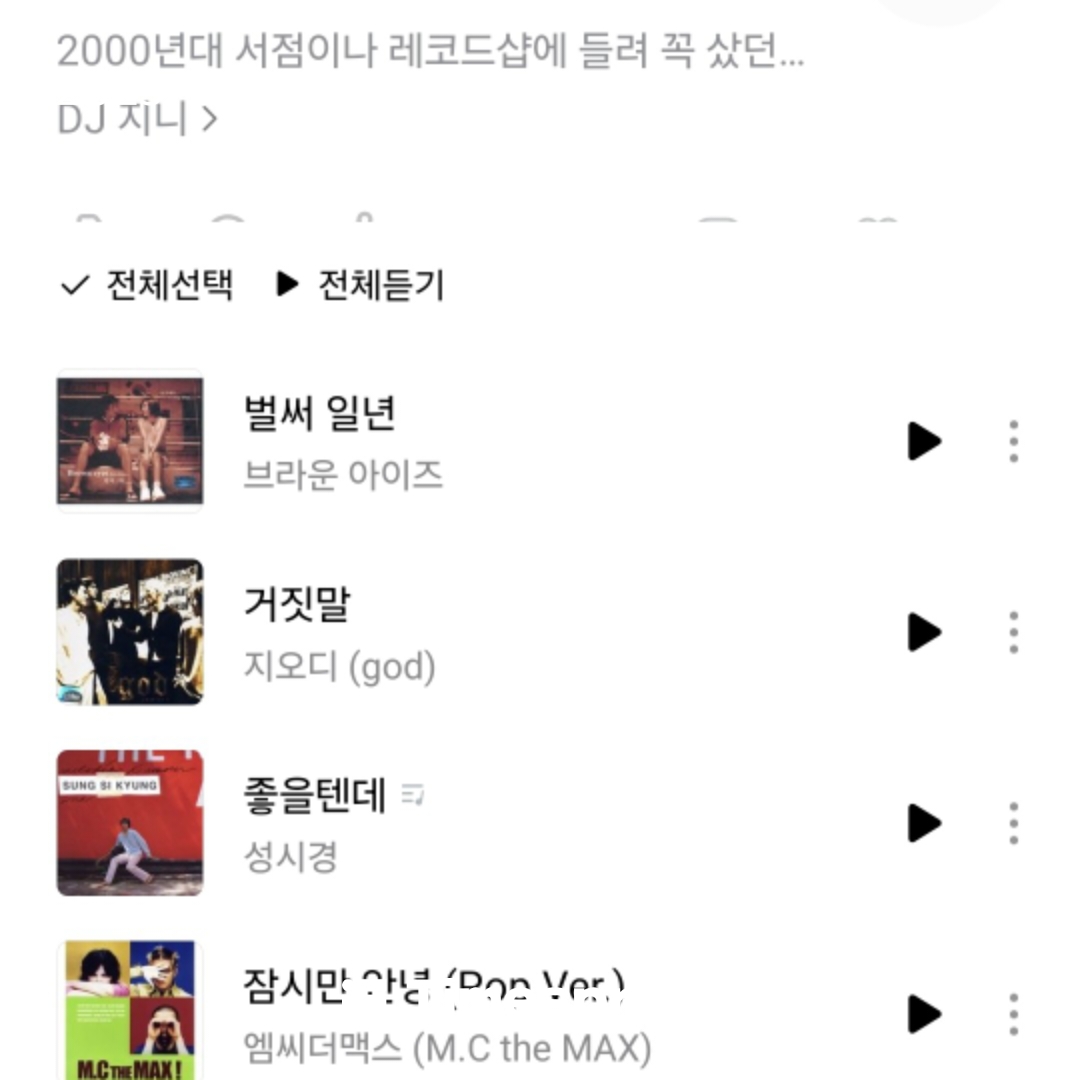The width and height of the screenshot is (1080, 1080).
Task: Open more options for 거짓말
Action: tap(1013, 632)
